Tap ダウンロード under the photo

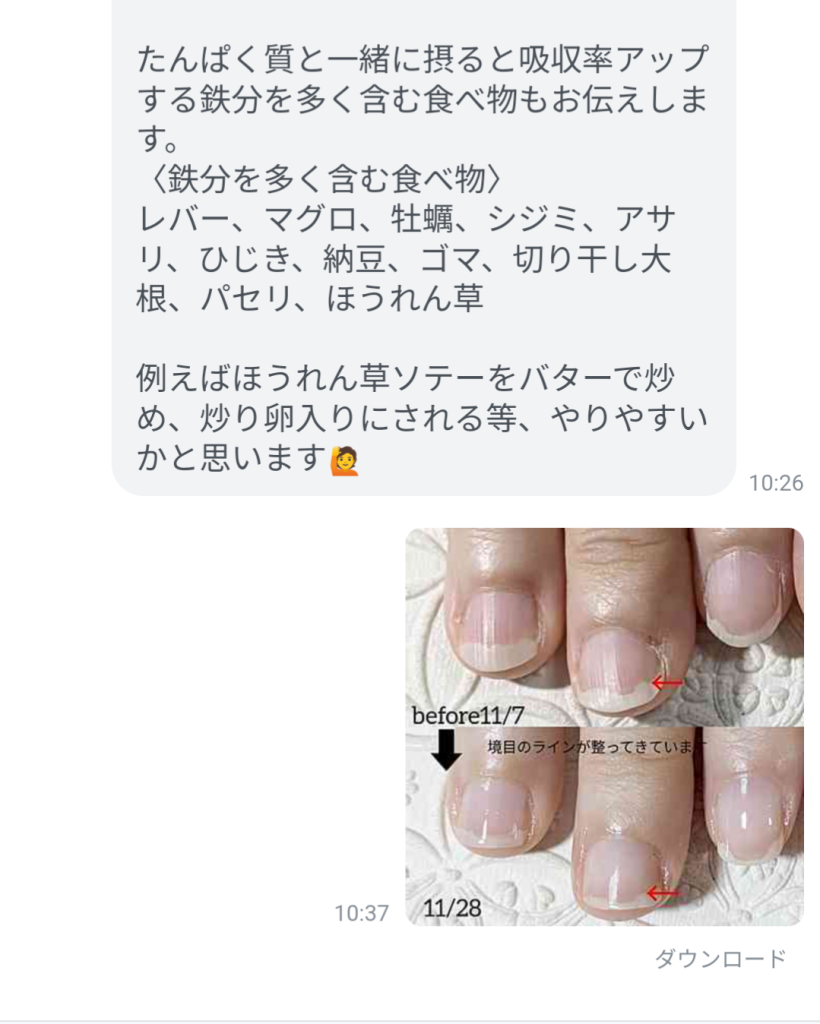[720, 959]
